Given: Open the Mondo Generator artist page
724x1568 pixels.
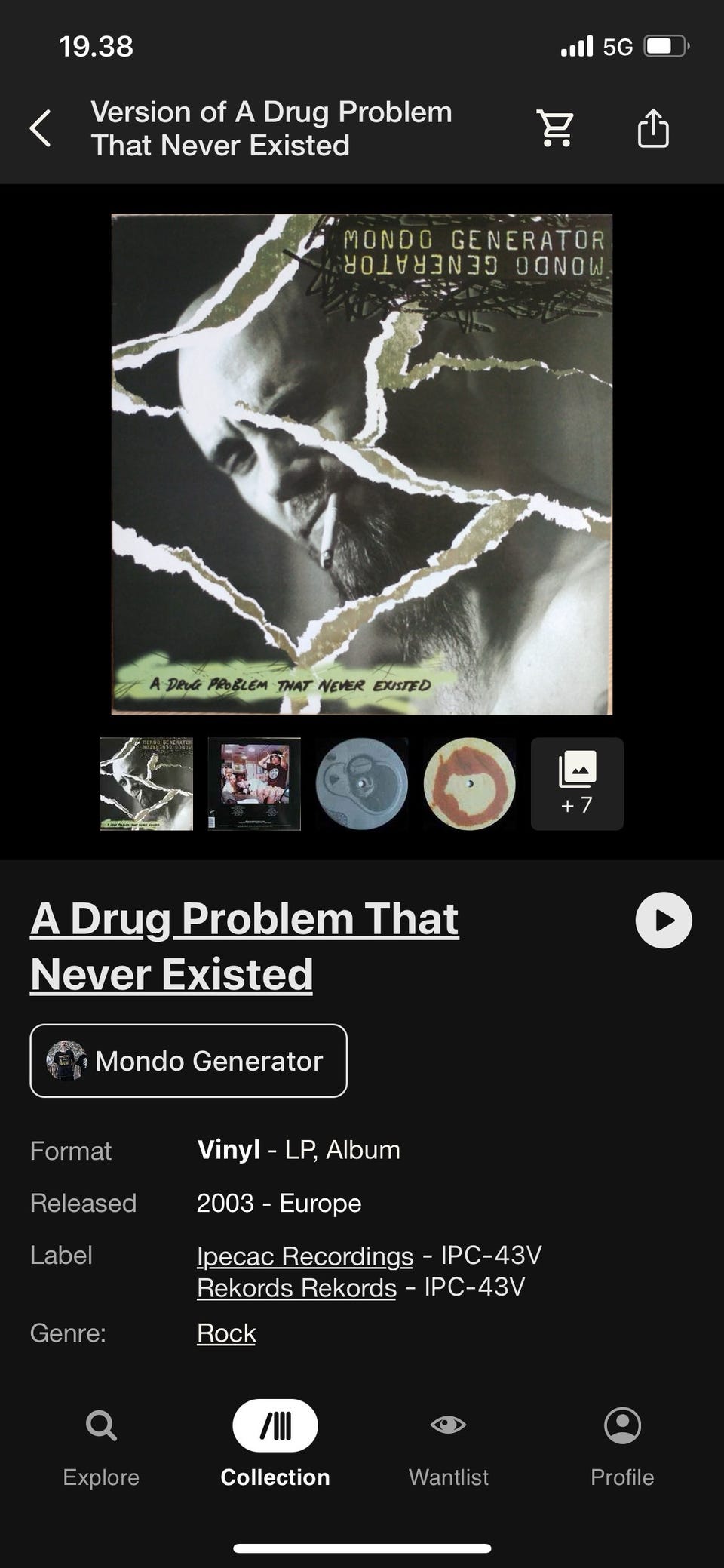Looking at the screenshot, I should (x=189, y=1060).
